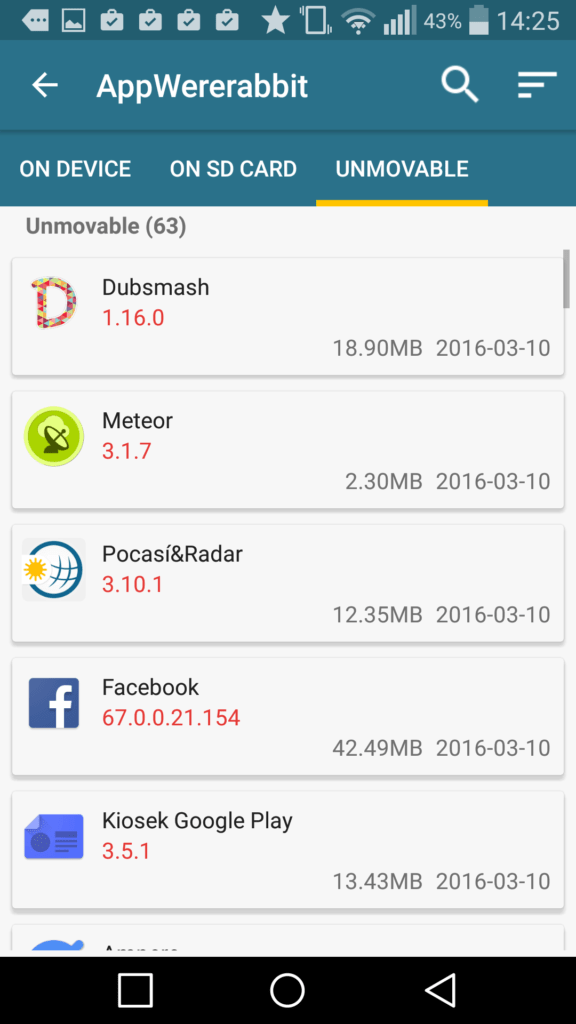The height and width of the screenshot is (1024, 576).
Task: Open the Meteor app entry
Action: pyautogui.click(x=288, y=450)
